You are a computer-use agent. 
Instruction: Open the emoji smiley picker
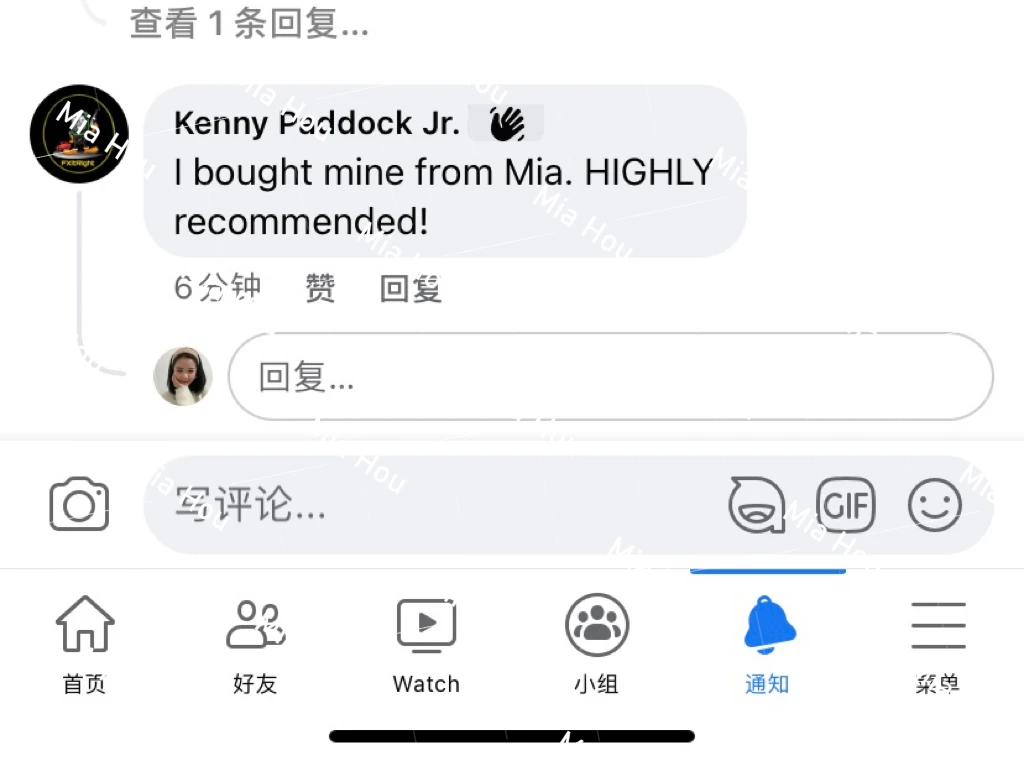934,504
